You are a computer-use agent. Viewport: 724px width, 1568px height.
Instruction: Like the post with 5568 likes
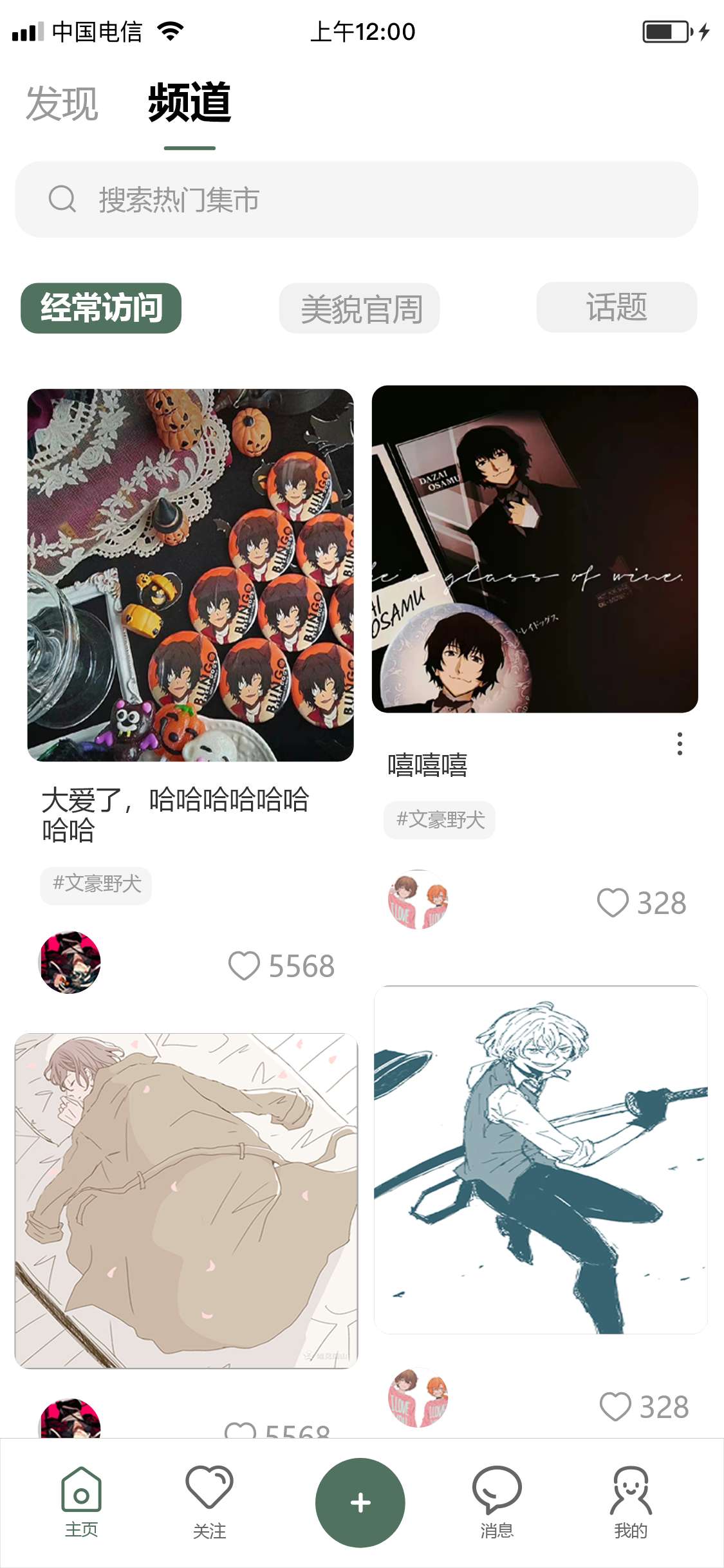tap(245, 966)
